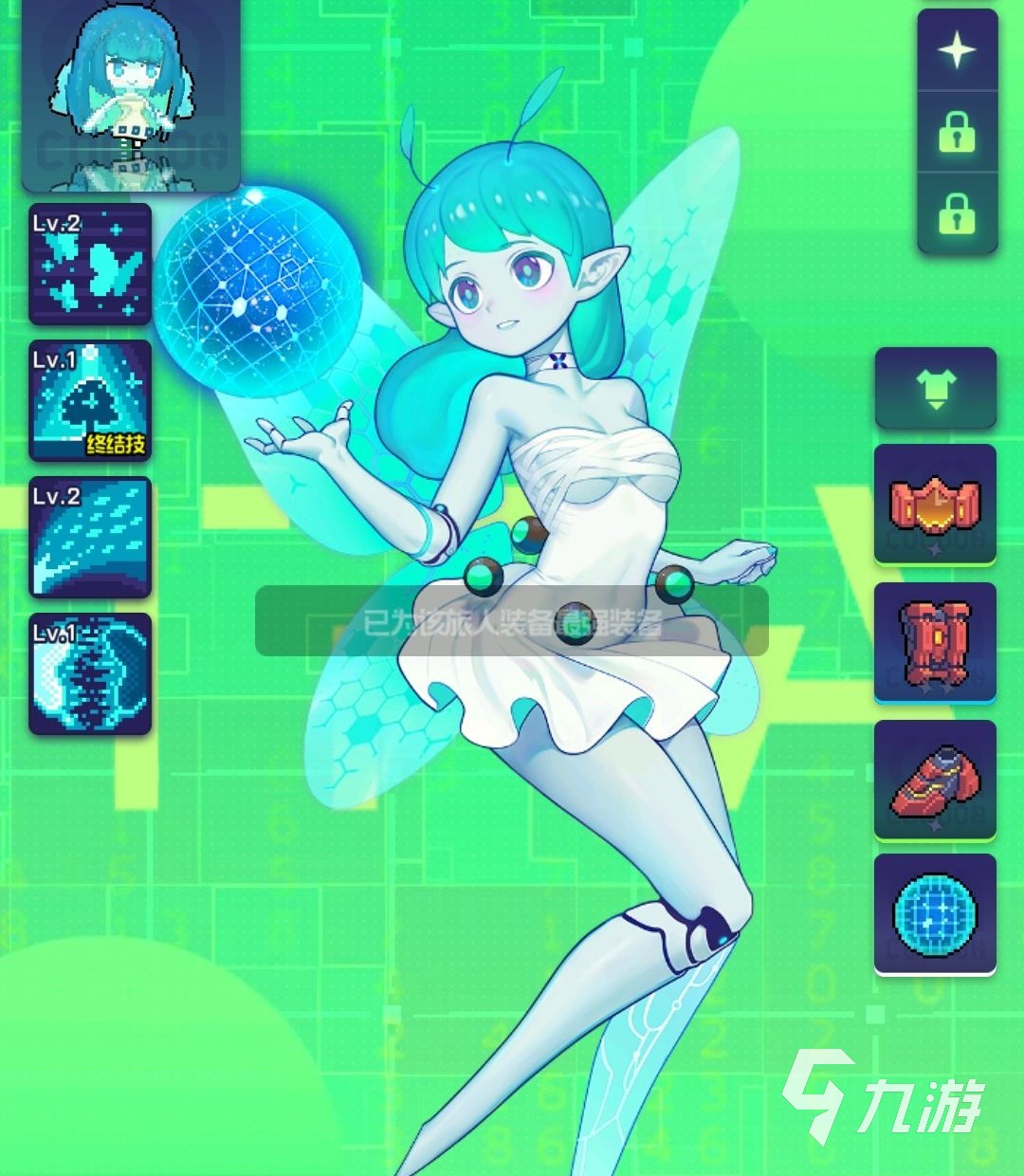Screen dimensions: 1024x1176
Task: Open the blue orb weapon slot
Action: [x=935, y=914]
